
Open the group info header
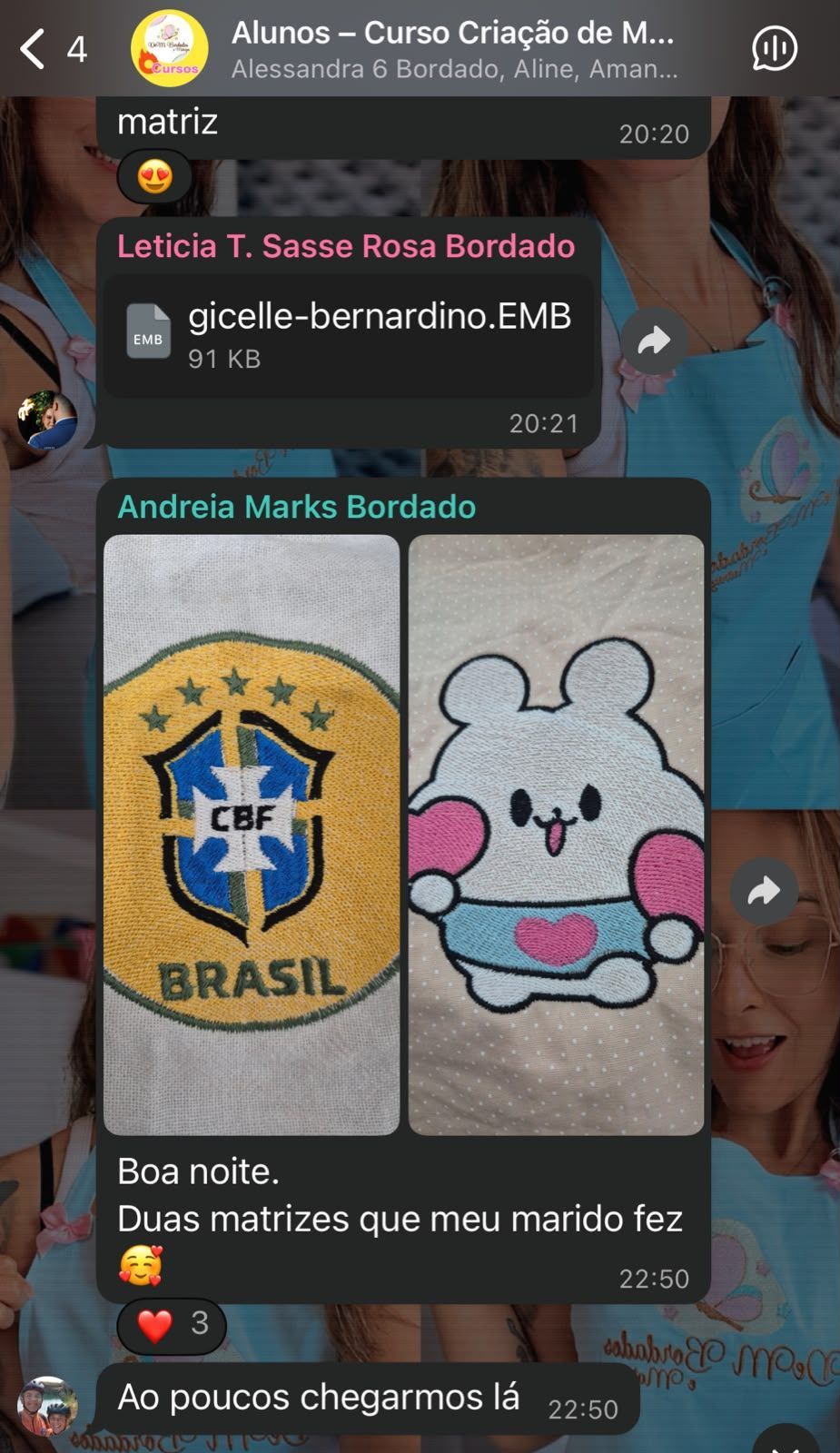click(x=454, y=49)
